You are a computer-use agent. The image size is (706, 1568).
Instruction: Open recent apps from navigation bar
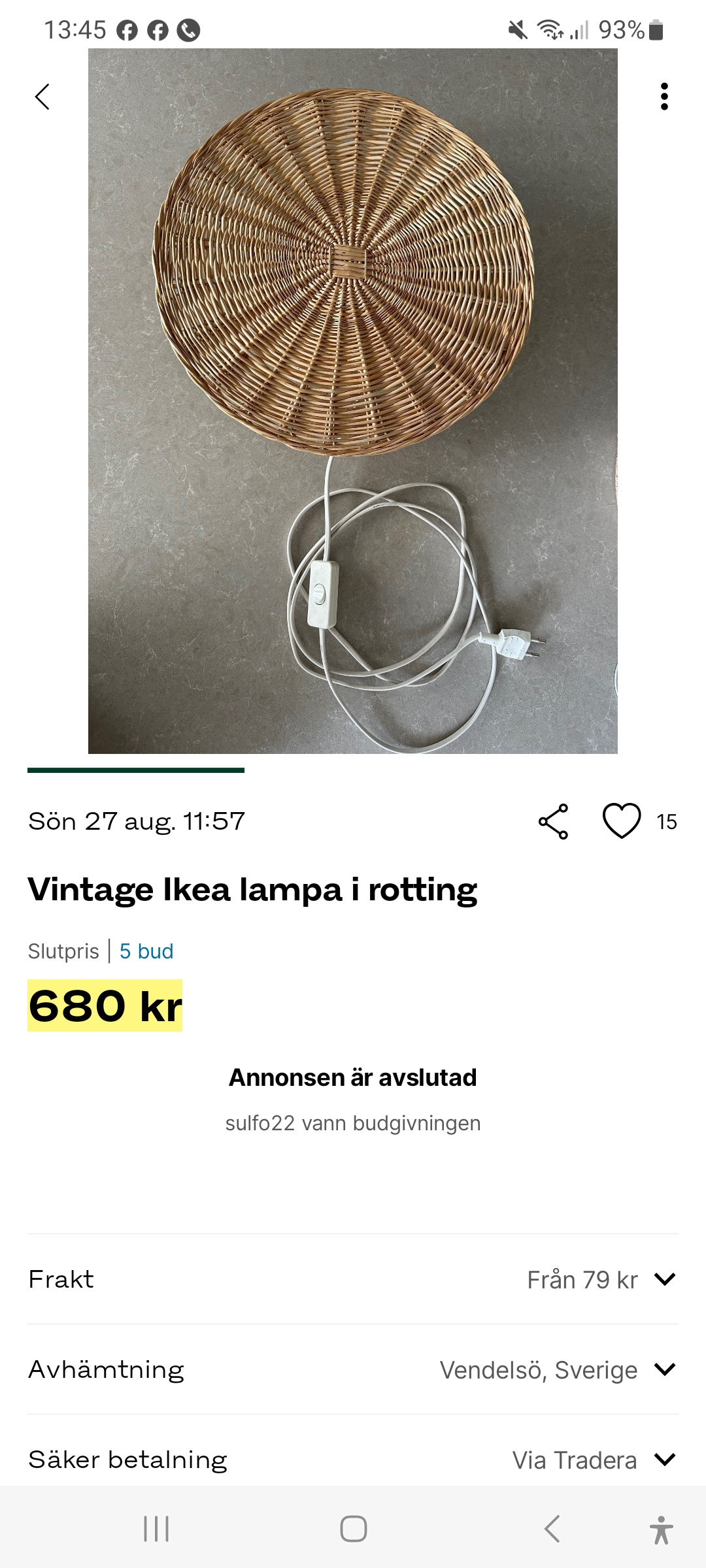(156, 1529)
